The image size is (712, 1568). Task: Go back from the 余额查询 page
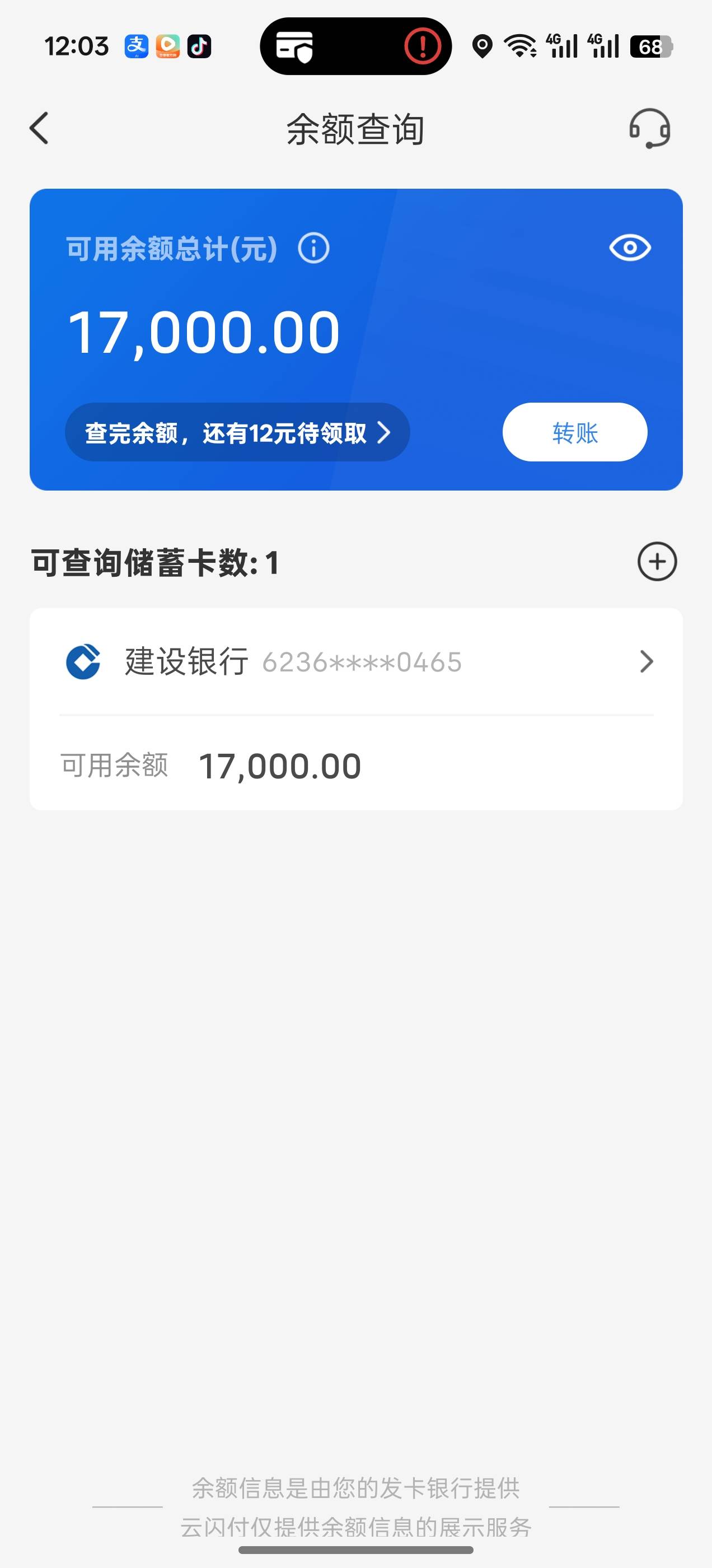coord(39,128)
